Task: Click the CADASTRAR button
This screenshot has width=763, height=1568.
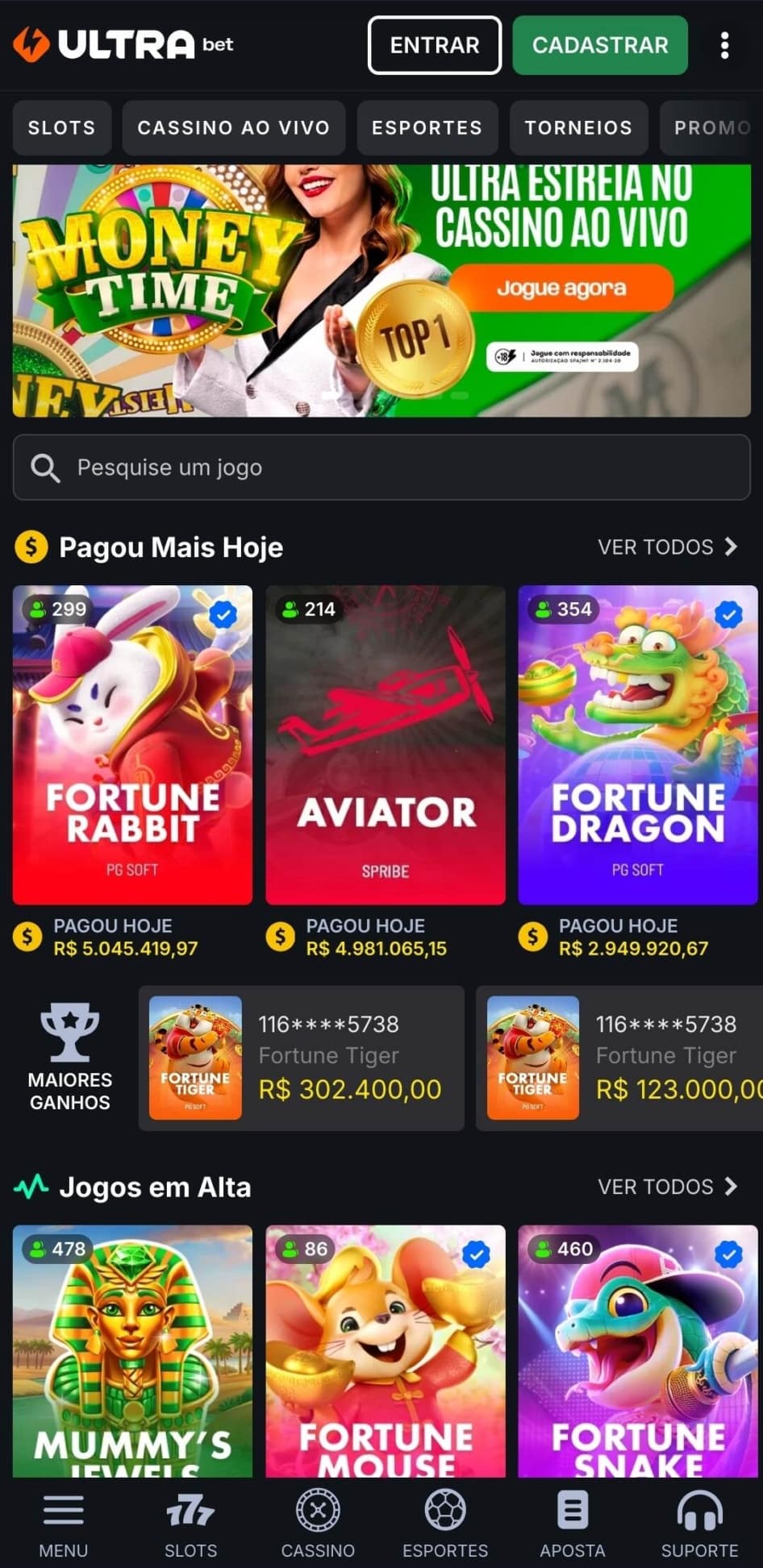Action: point(600,46)
